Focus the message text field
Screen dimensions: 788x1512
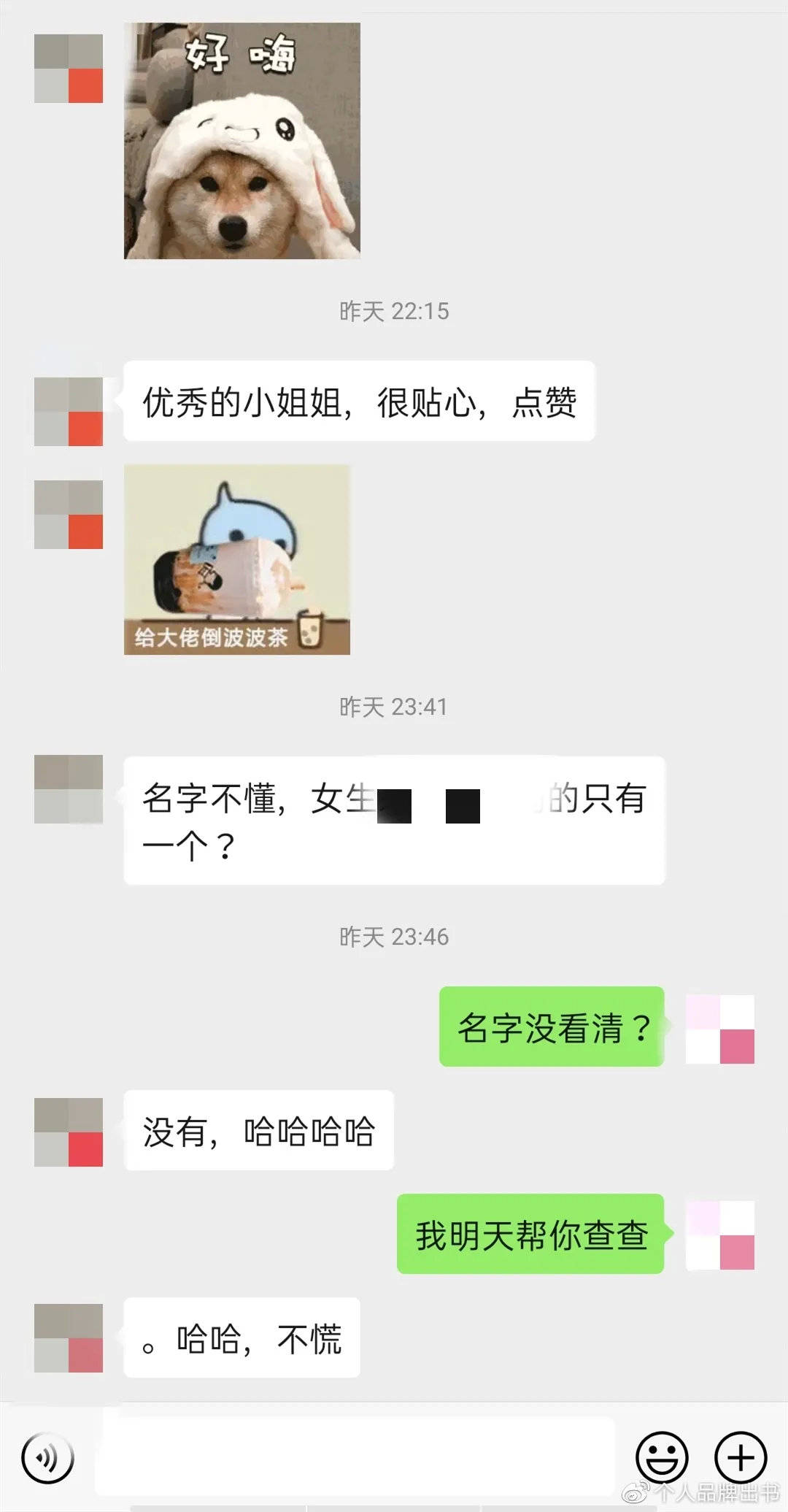(356, 1457)
